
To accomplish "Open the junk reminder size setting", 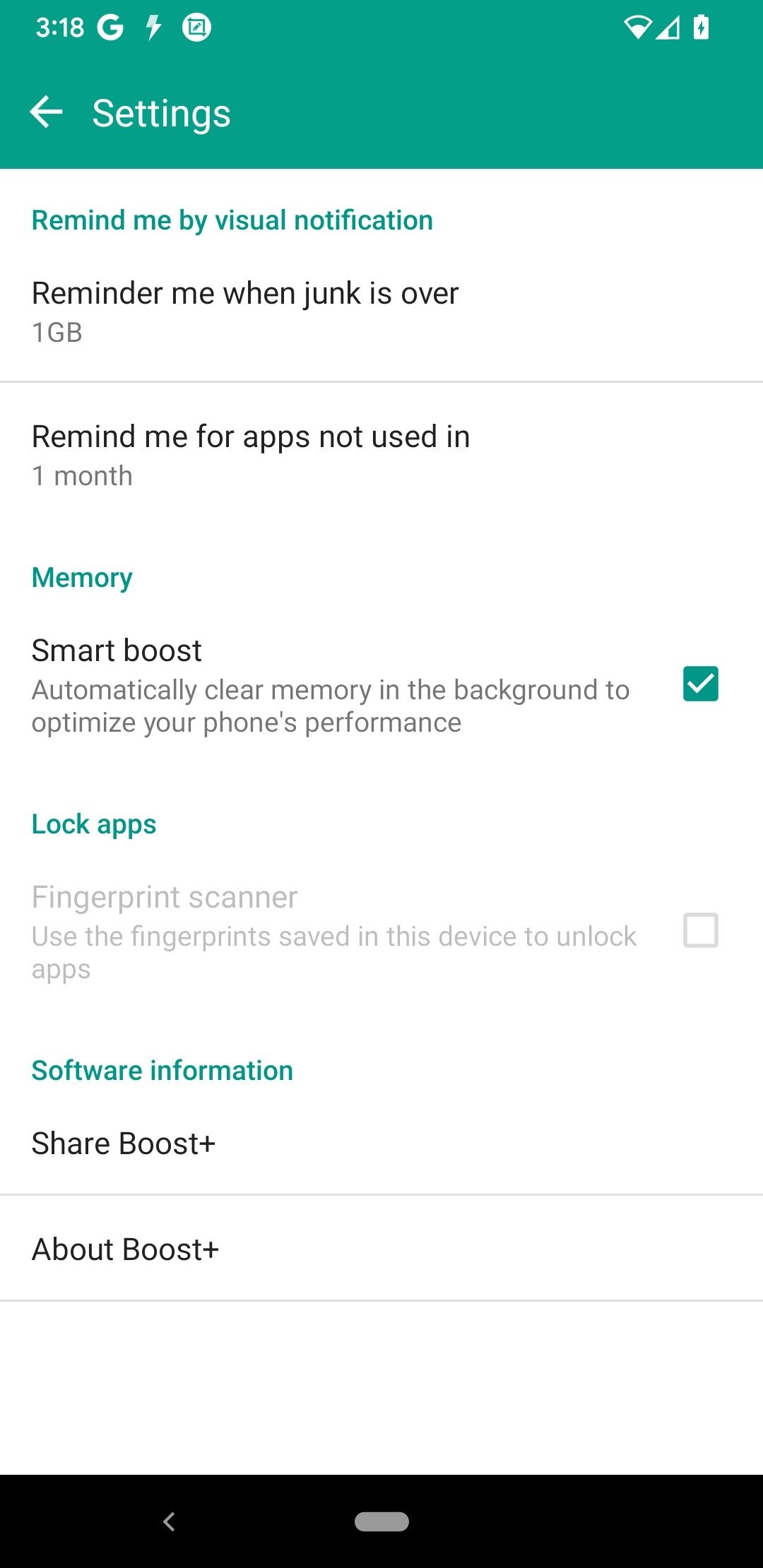I will [381, 311].
